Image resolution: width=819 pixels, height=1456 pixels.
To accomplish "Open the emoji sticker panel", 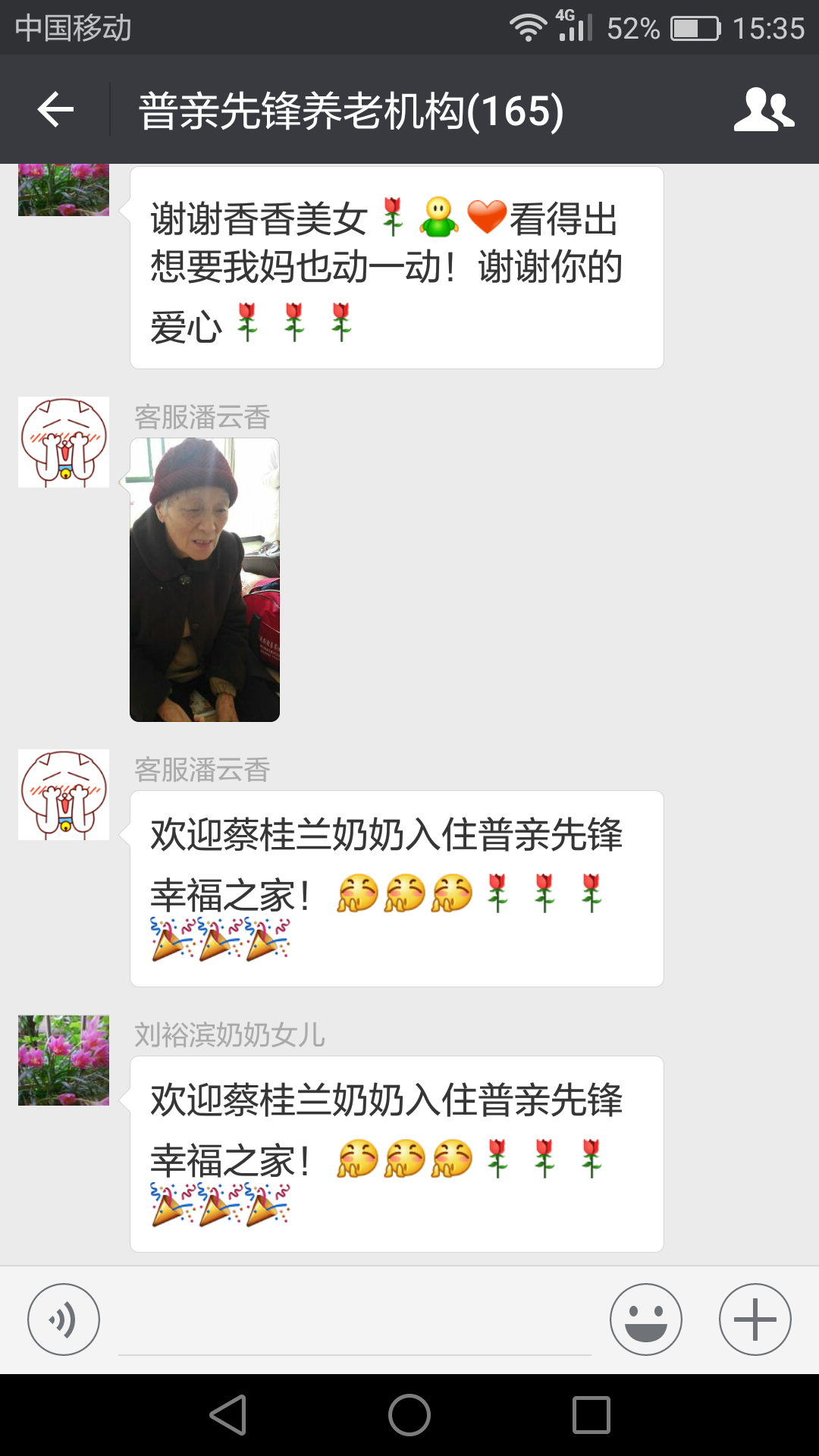I will point(645,1319).
